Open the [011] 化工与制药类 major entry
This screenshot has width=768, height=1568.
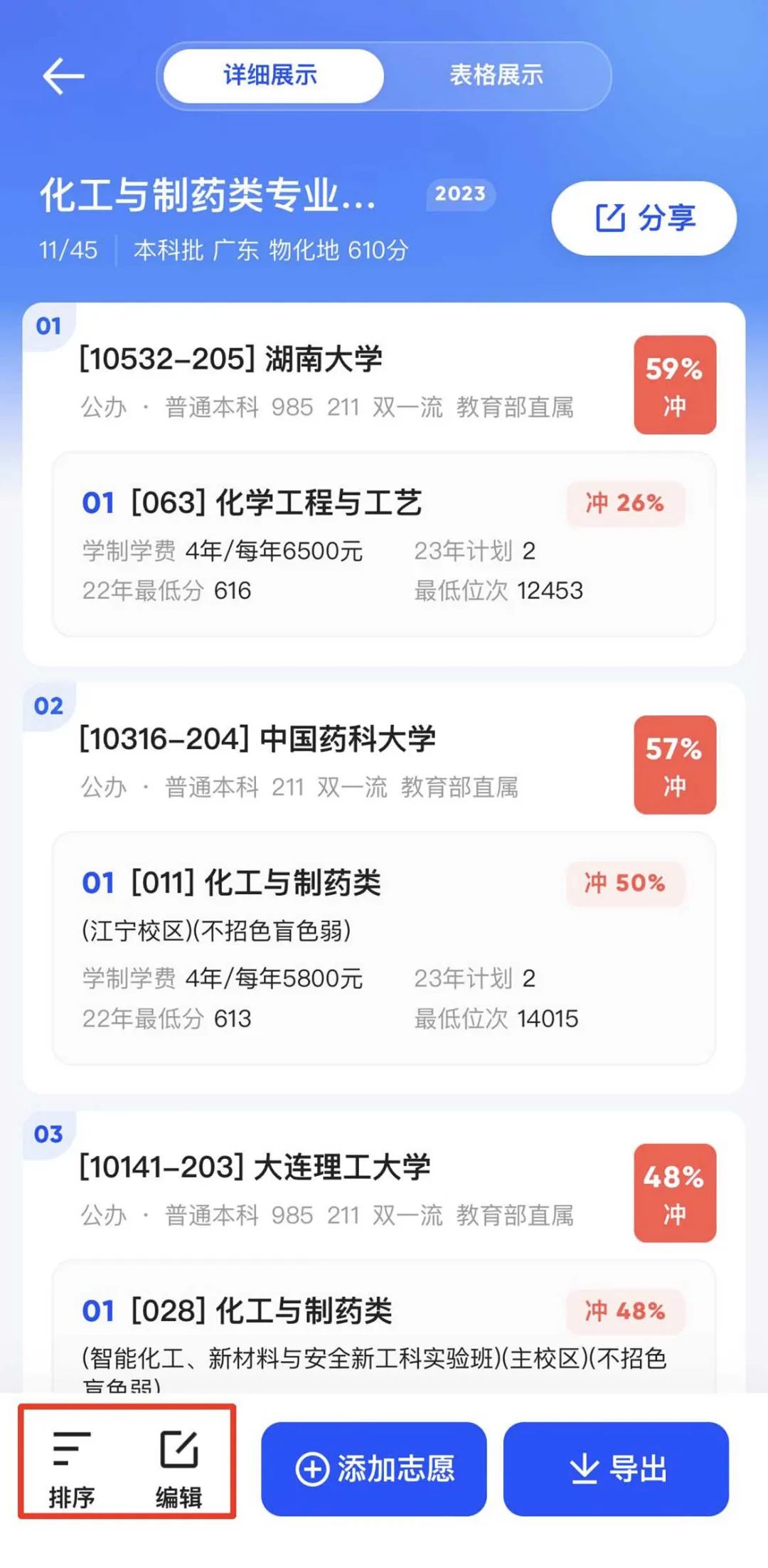(384, 948)
